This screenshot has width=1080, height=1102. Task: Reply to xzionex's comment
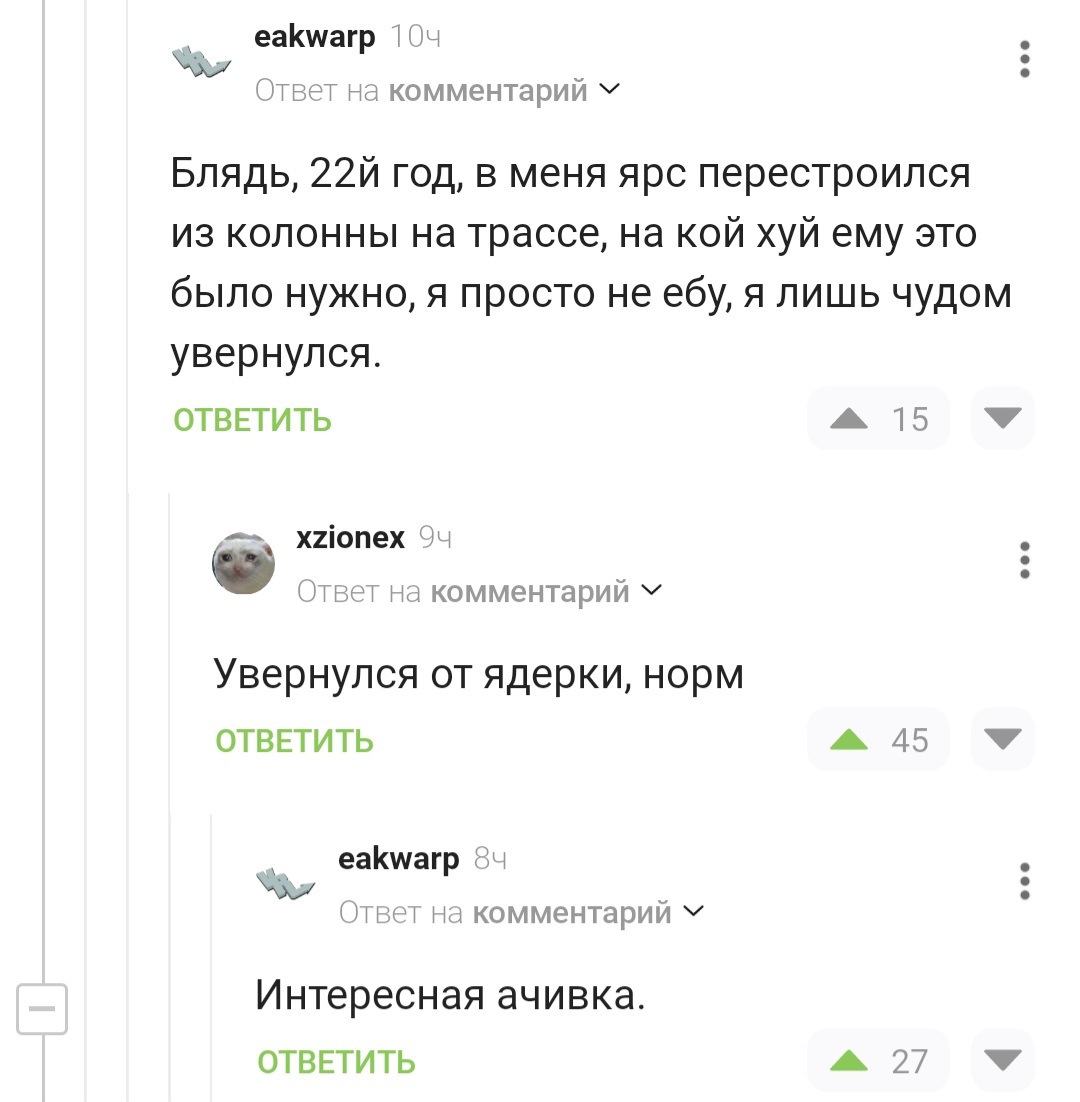[x=294, y=741]
